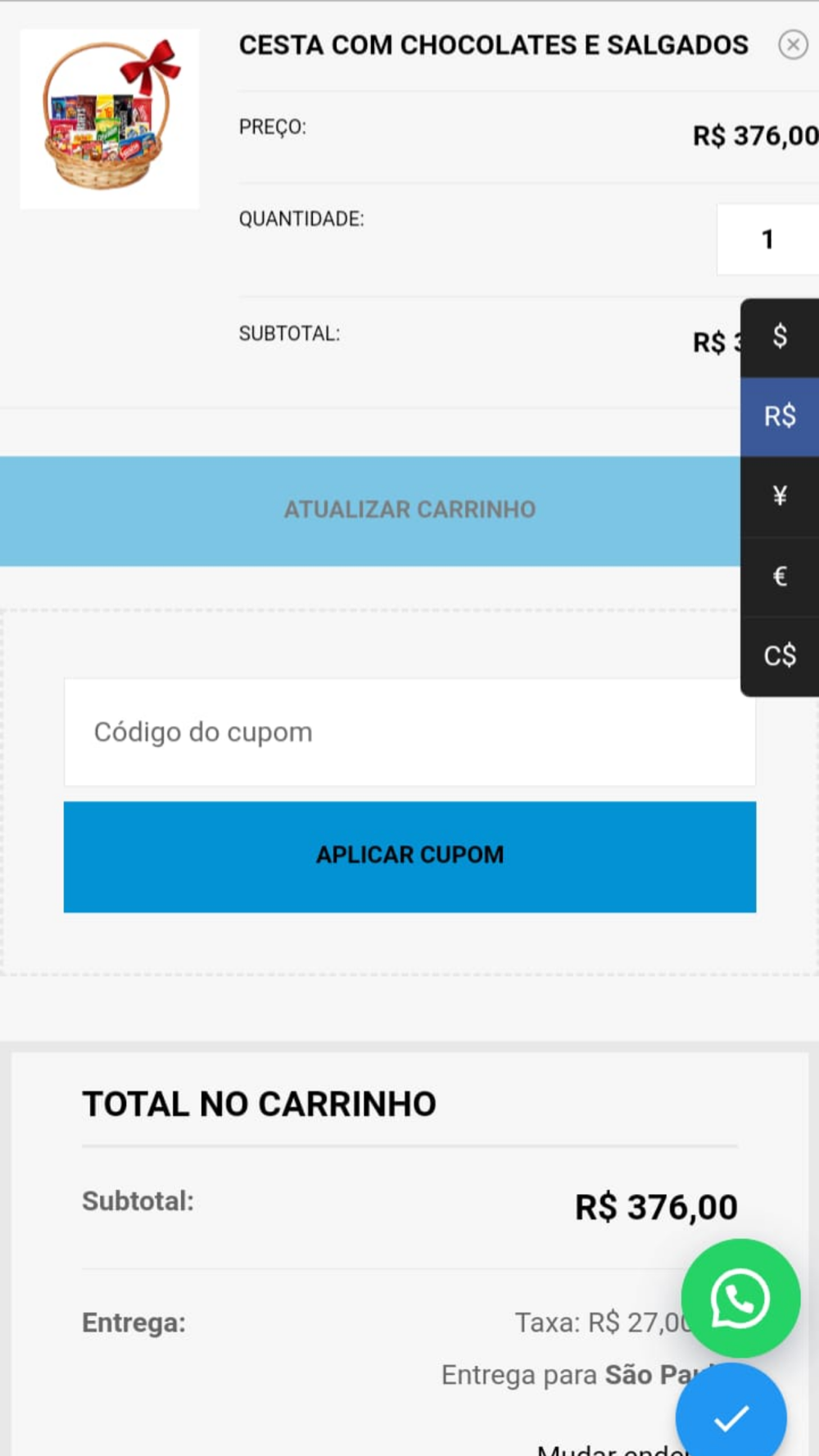Switch currency to yen (¥)

click(x=780, y=496)
